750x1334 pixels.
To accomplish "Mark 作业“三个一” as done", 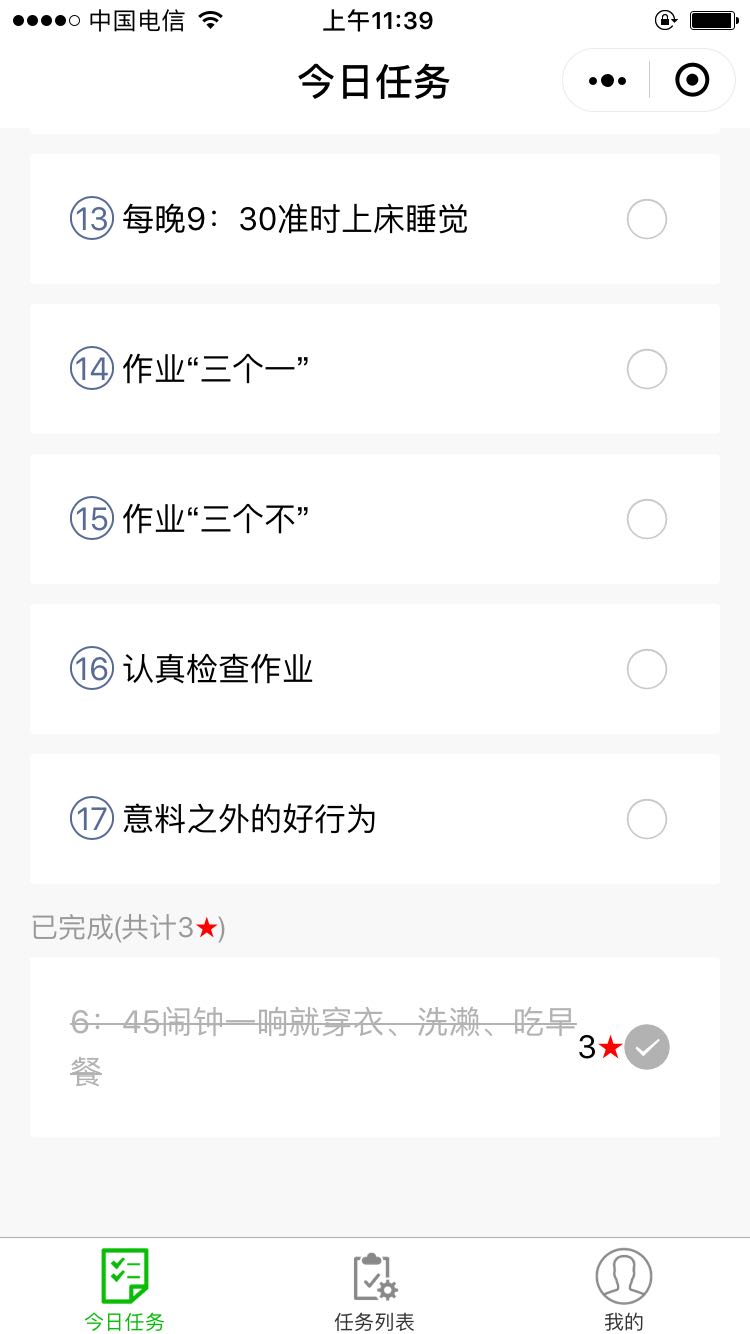I will (647, 369).
